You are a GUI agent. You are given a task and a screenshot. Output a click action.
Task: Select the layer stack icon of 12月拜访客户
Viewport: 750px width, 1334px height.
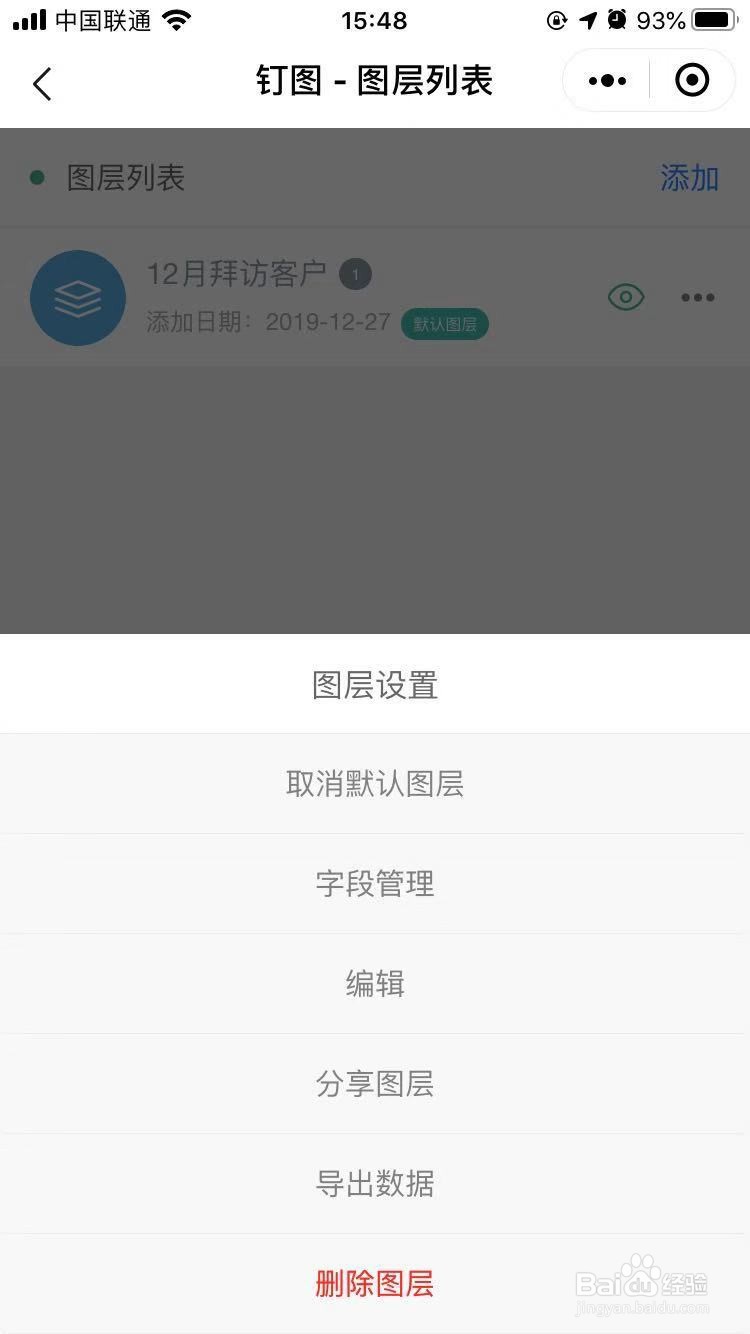coord(78,297)
